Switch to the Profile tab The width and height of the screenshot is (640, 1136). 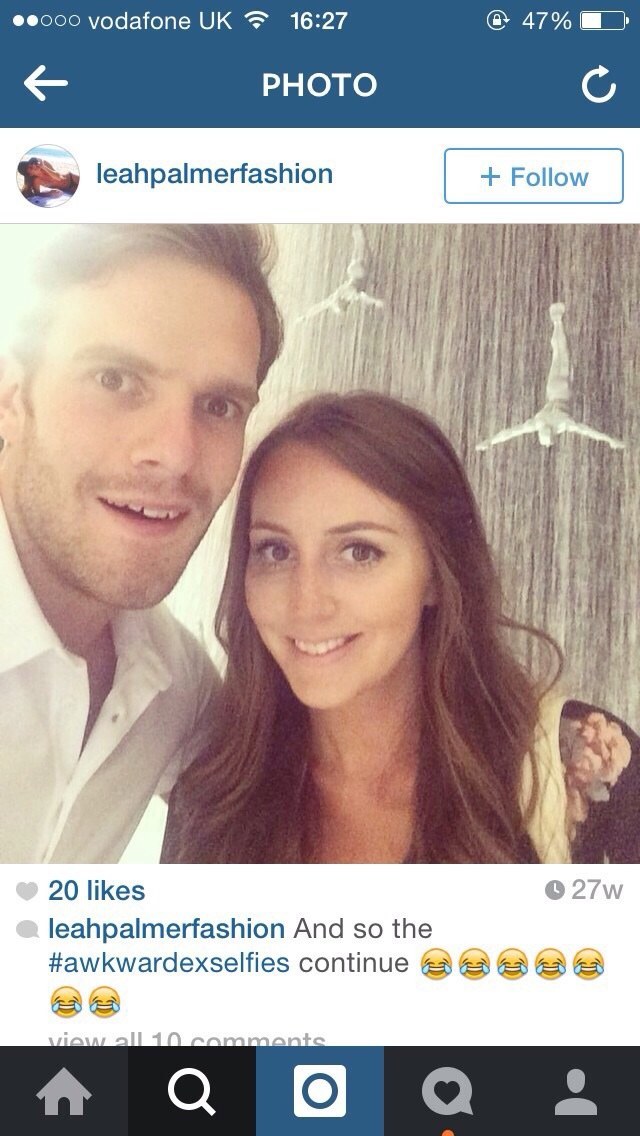coord(576,1091)
